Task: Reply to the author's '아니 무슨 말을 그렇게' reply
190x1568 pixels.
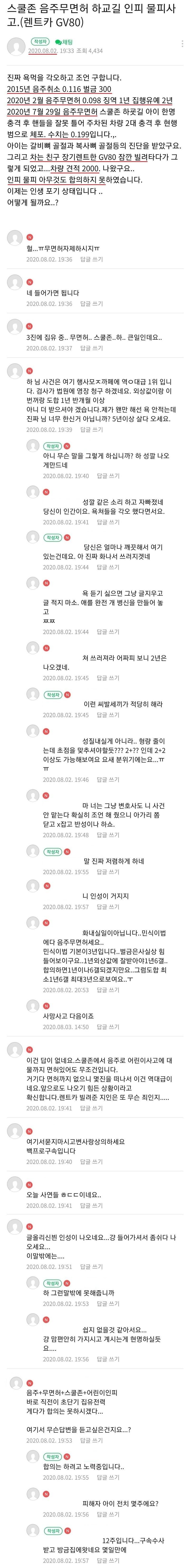Action: 108,476
